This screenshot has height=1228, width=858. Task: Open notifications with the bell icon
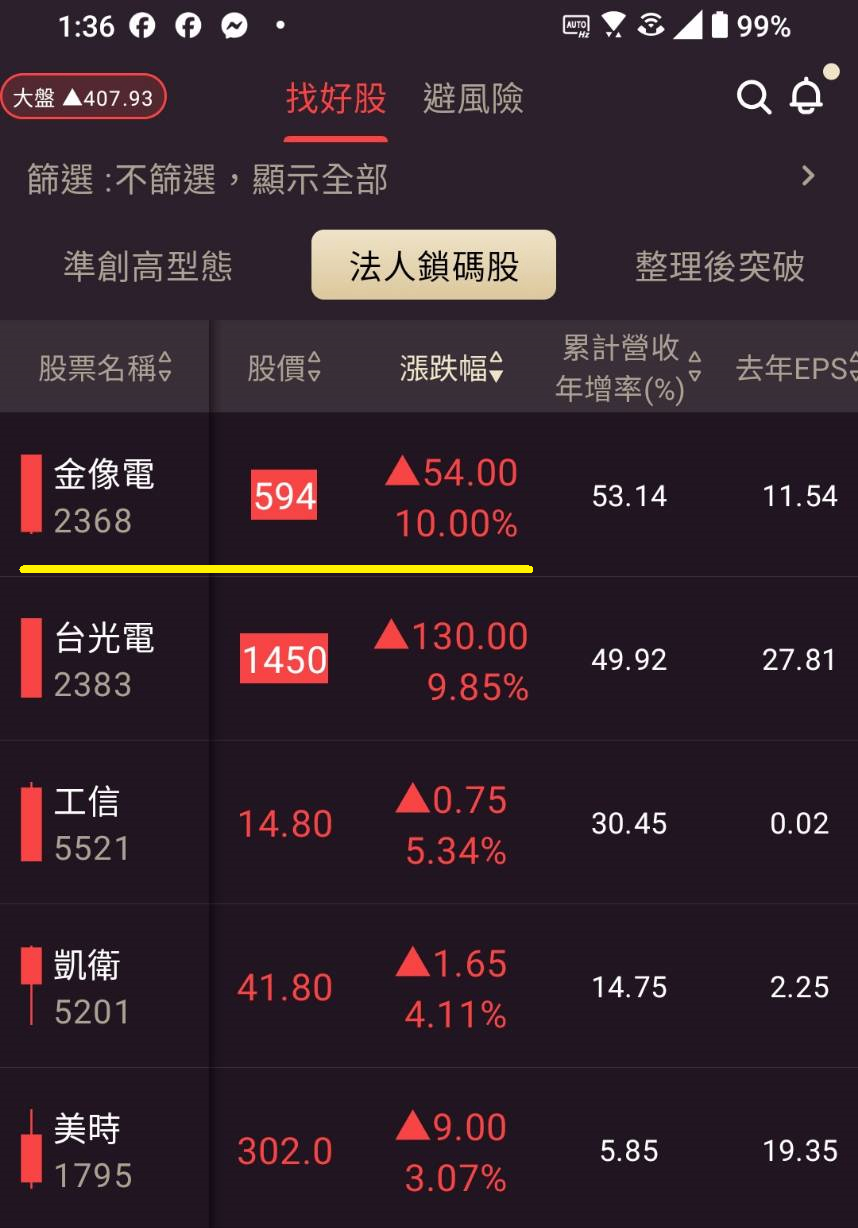(807, 98)
